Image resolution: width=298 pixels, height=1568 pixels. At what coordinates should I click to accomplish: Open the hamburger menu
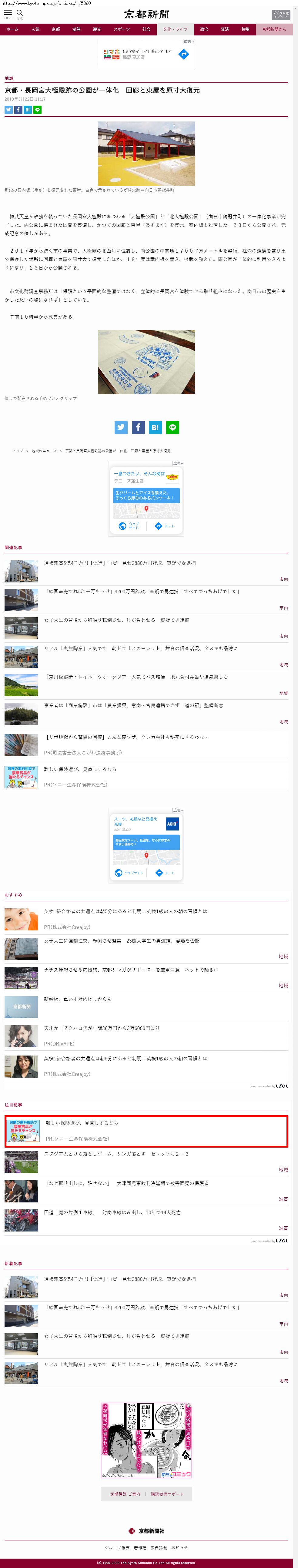(x=8, y=13)
